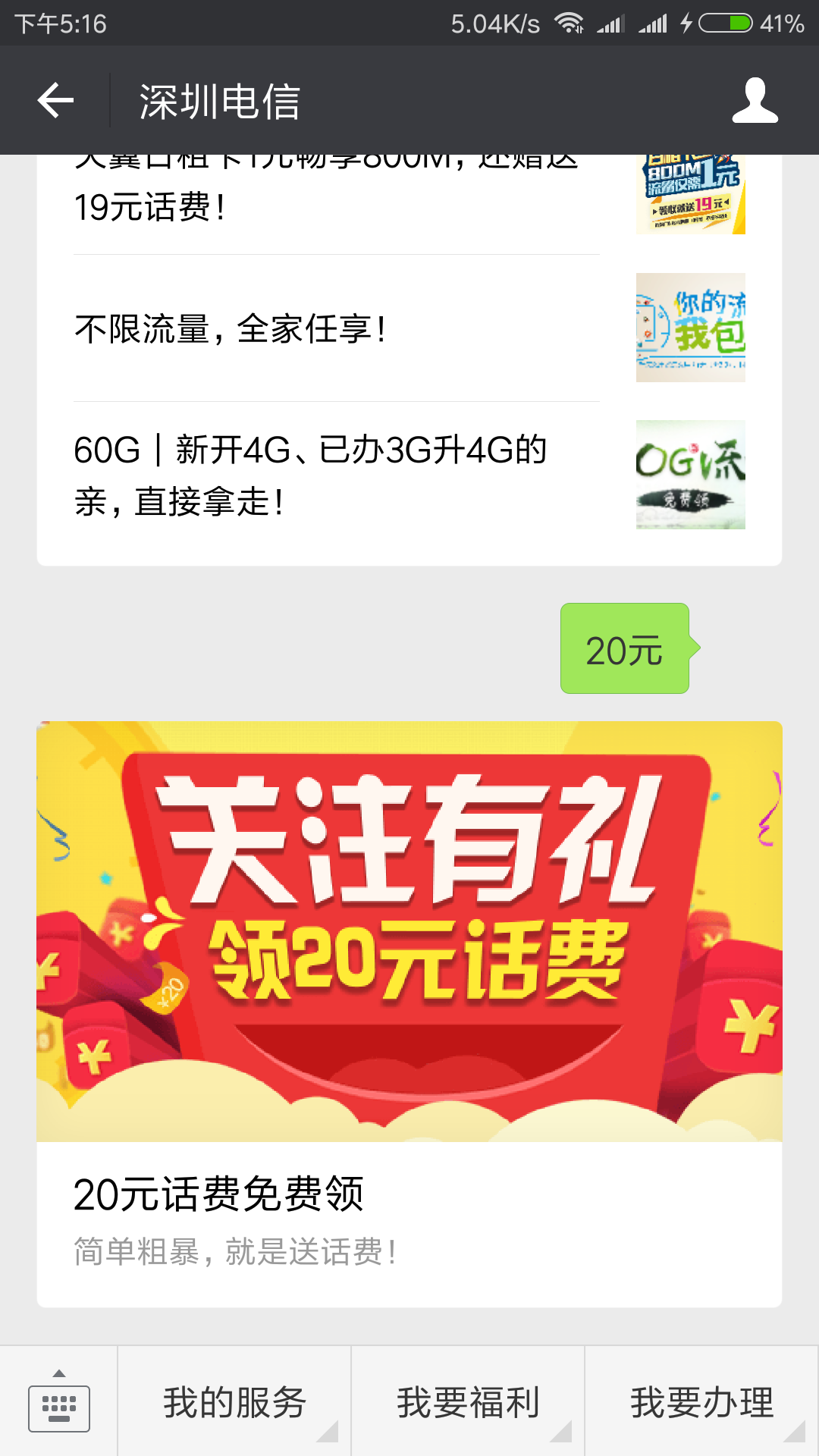The image size is (819, 1456).
Task: Go back using the arrow icon
Action: click(x=55, y=100)
